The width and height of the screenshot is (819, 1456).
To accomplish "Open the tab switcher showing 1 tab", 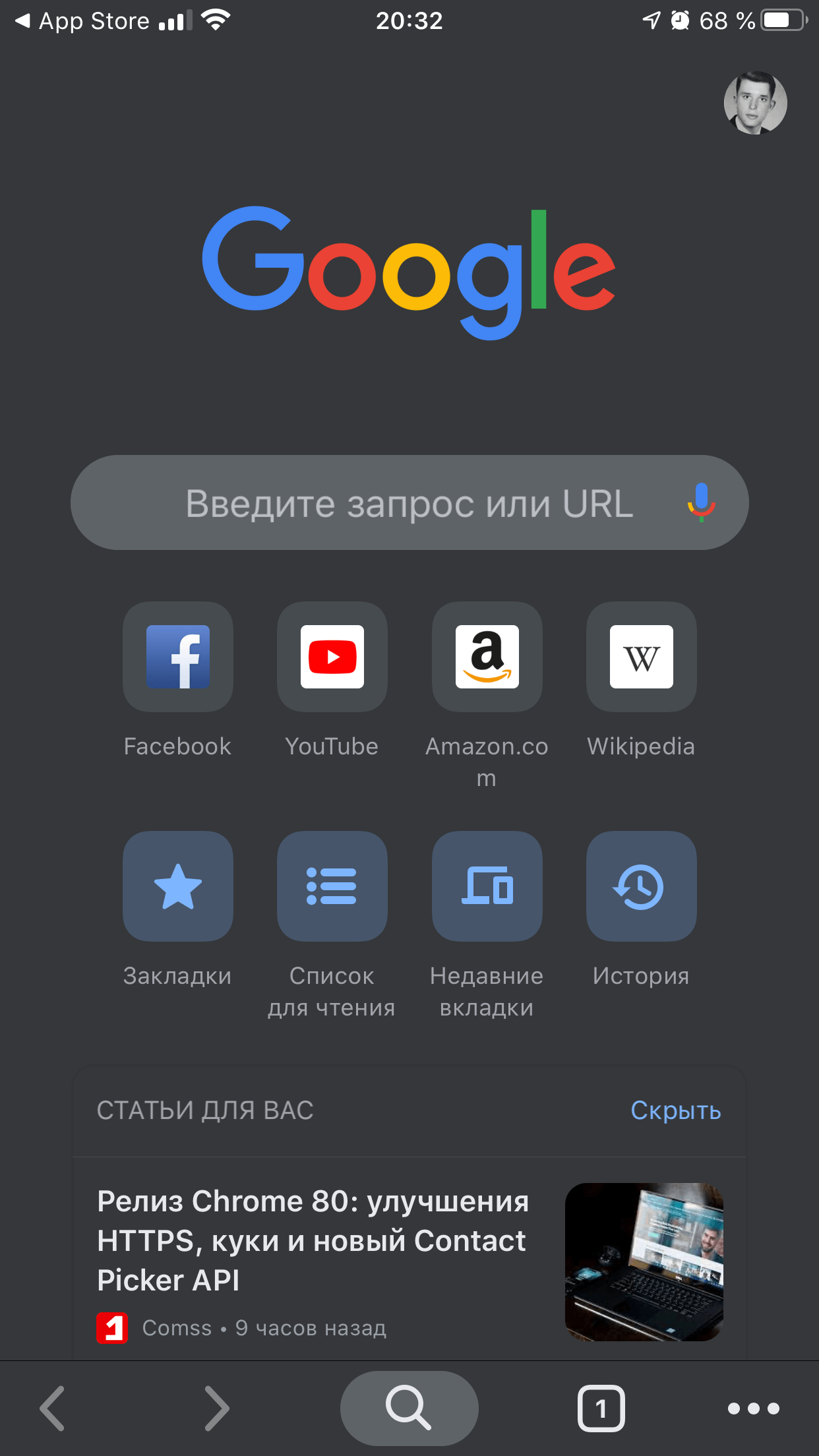I will [x=601, y=1409].
